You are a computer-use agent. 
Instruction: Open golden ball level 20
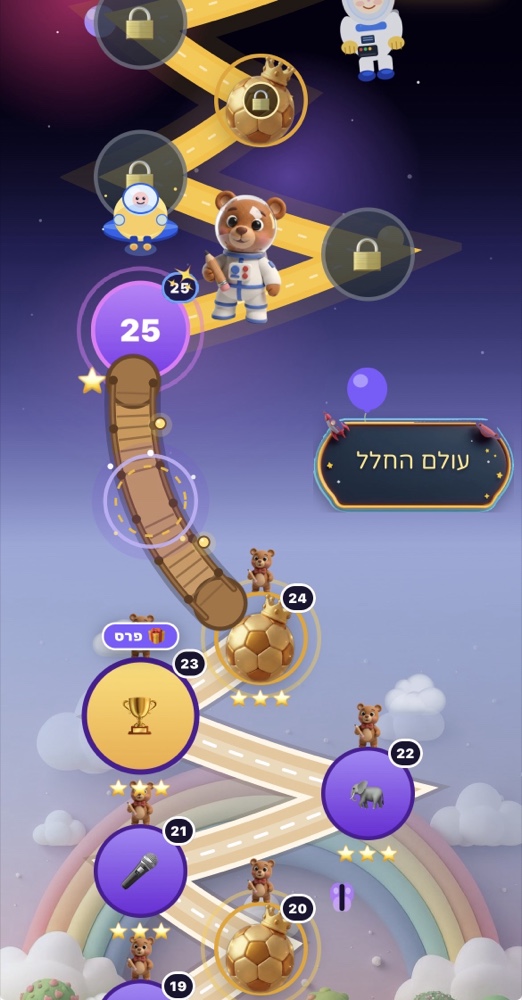click(260, 947)
